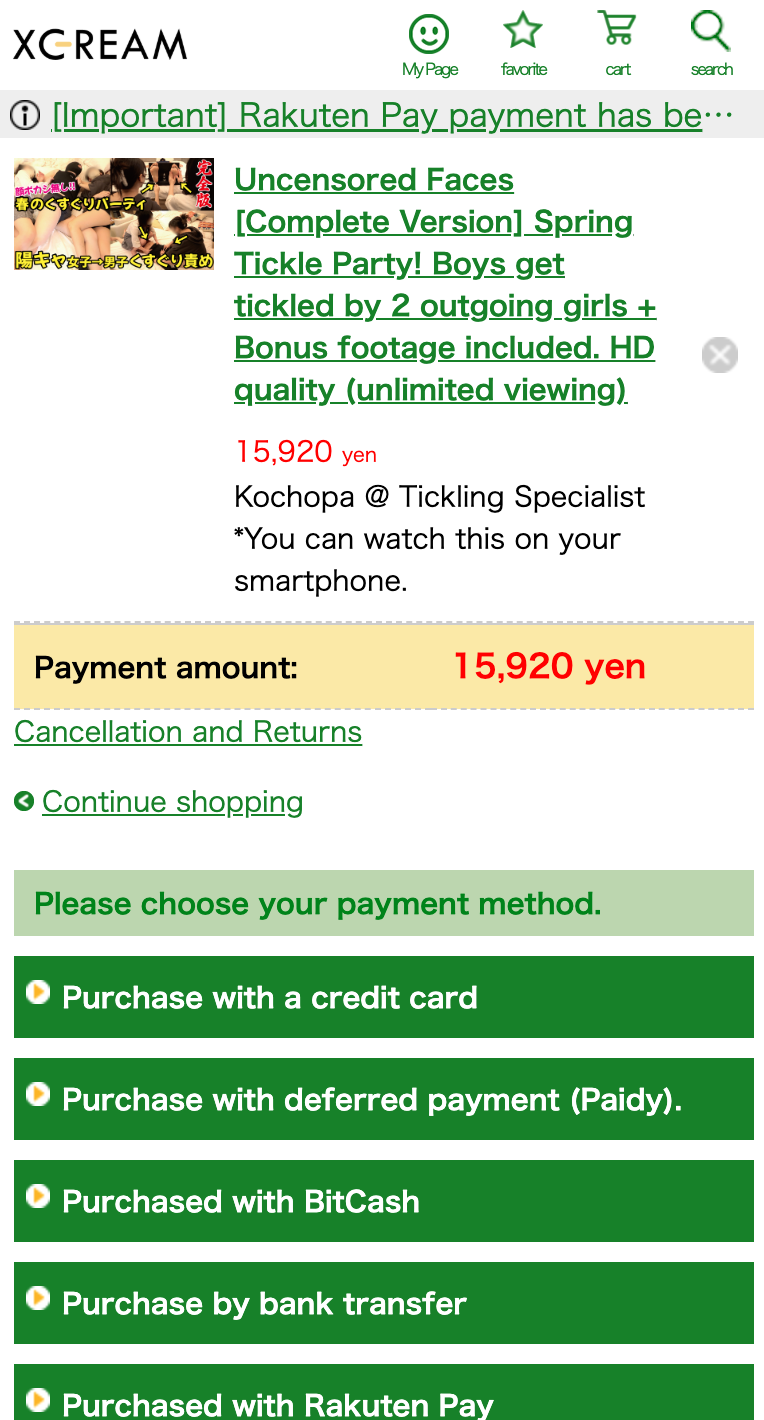The image size is (764, 1420).
Task: Select the Rakuten Pay purchase option
Action: click(x=382, y=1400)
